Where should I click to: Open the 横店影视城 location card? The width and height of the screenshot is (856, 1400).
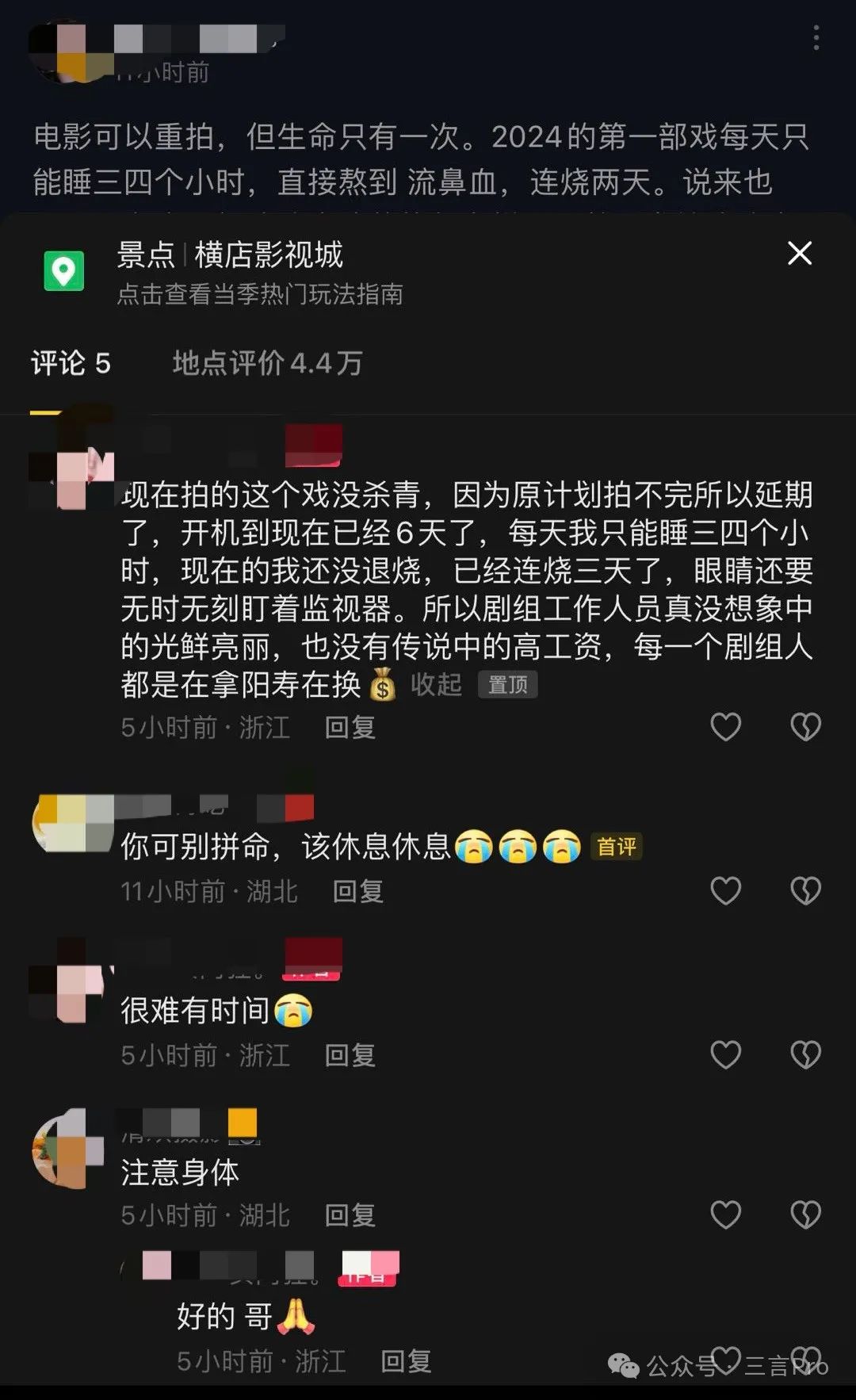(x=230, y=271)
